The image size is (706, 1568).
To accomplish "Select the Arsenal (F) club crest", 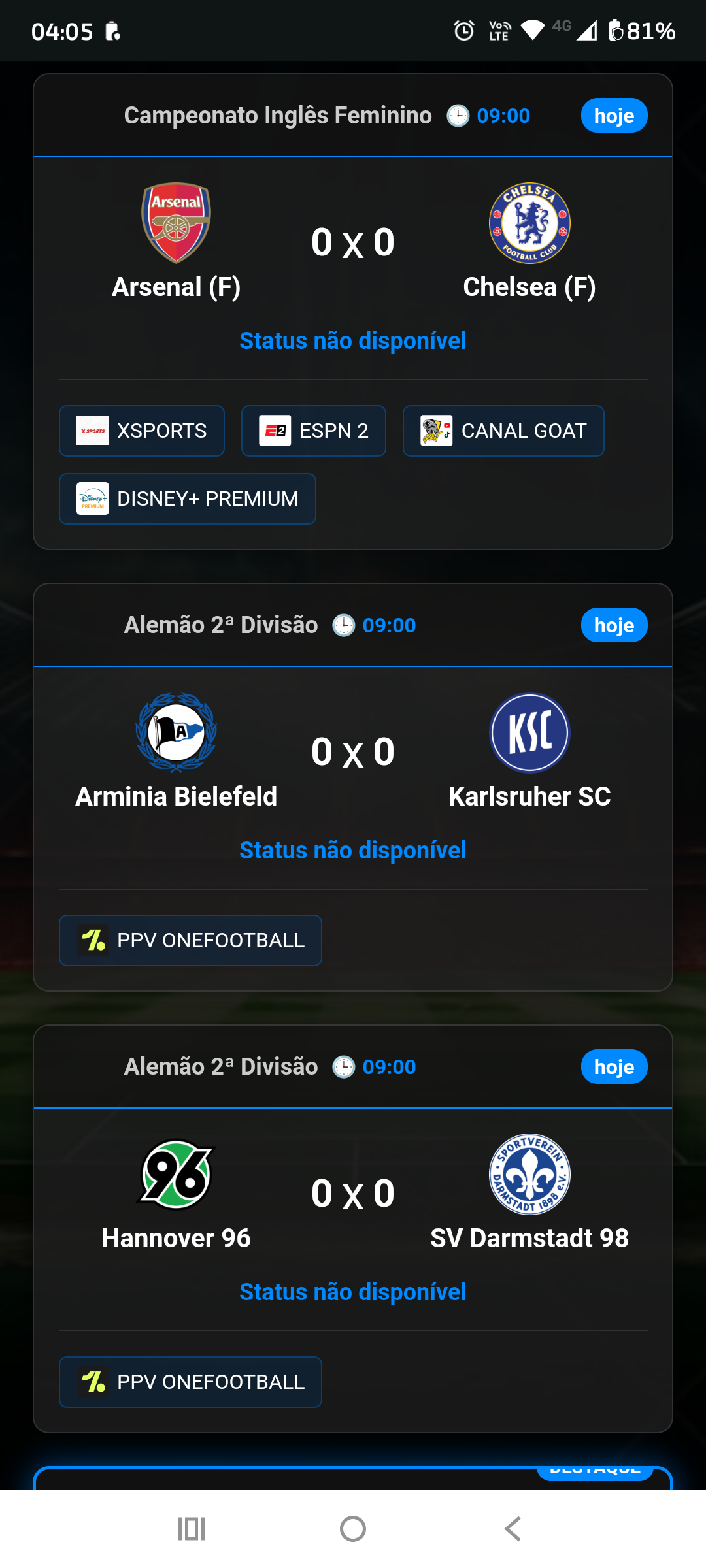I will 175,222.
